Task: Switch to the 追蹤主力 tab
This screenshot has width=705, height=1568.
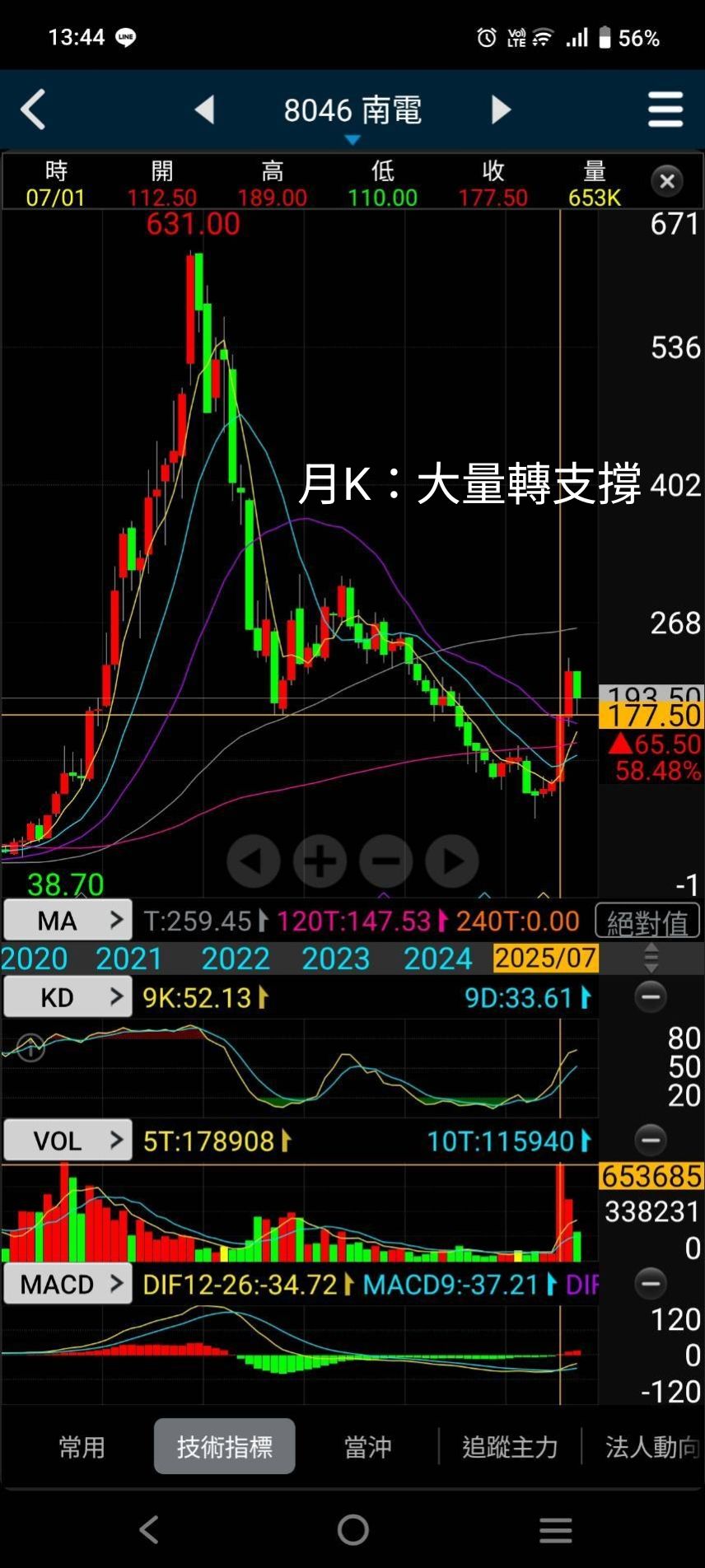Action: point(510,1447)
